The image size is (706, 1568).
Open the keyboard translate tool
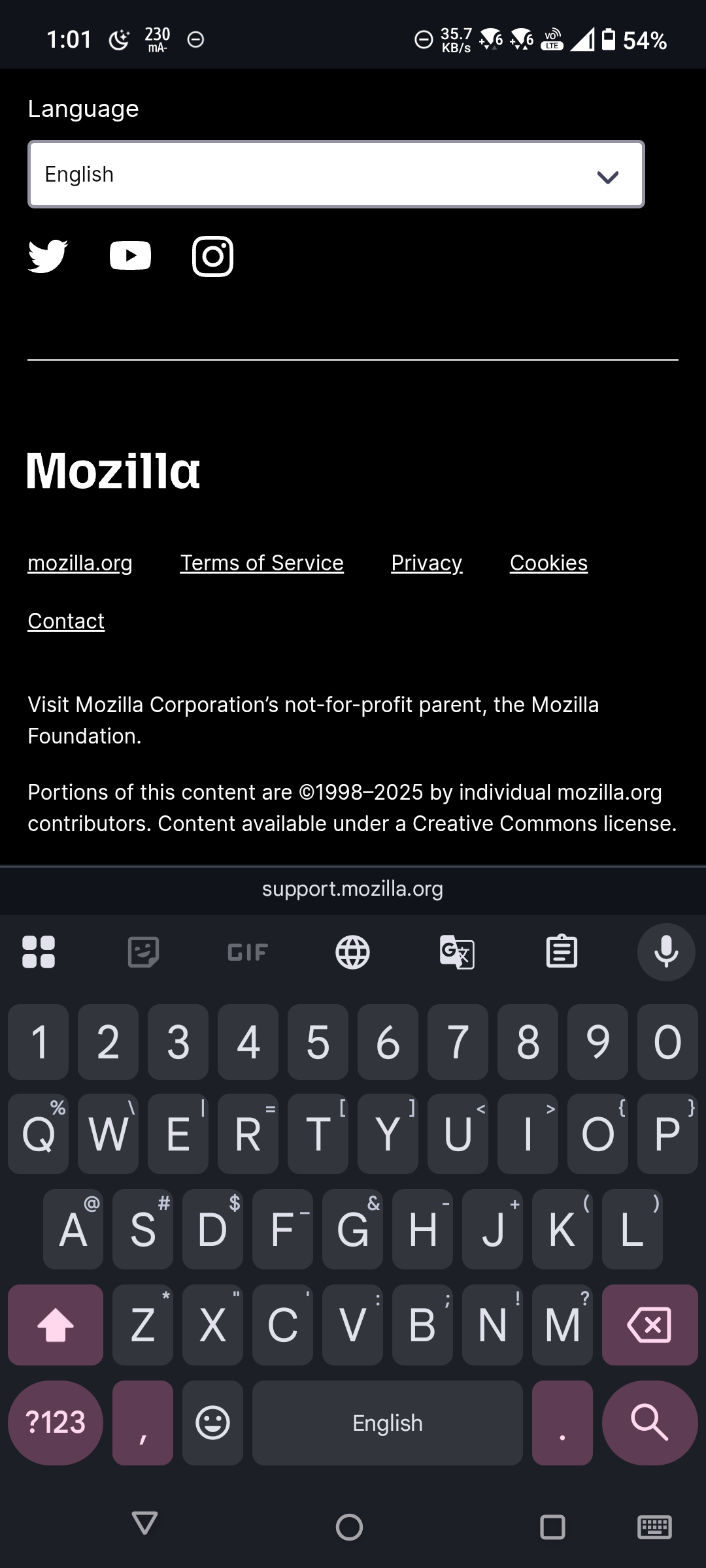tap(457, 952)
